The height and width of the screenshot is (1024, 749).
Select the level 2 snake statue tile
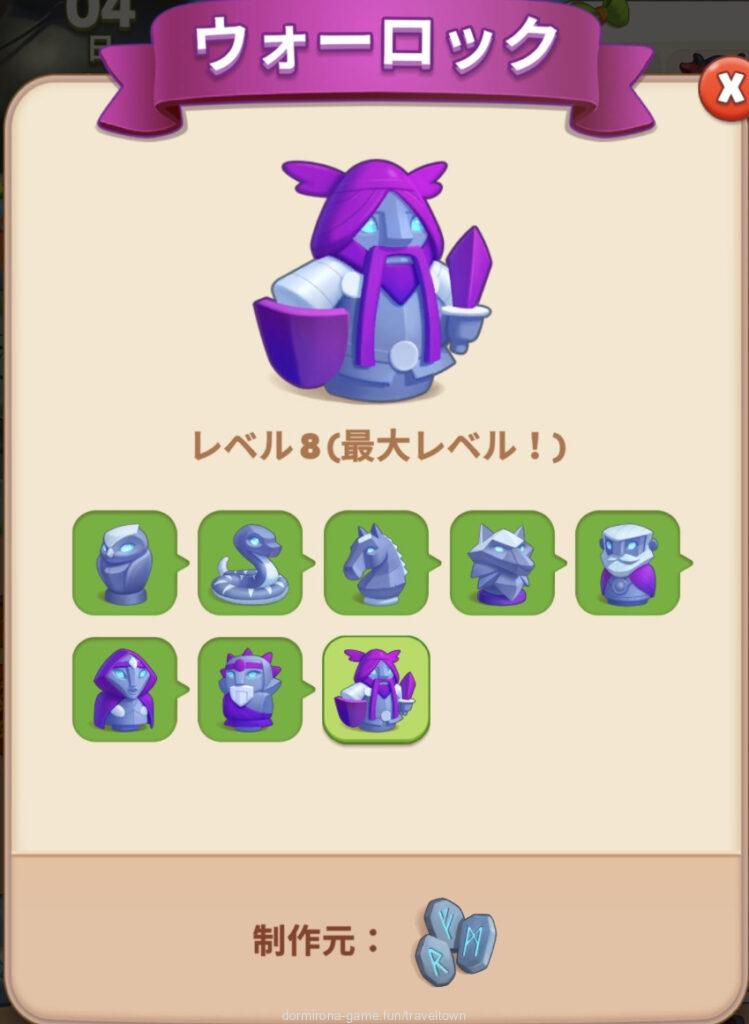click(250, 563)
